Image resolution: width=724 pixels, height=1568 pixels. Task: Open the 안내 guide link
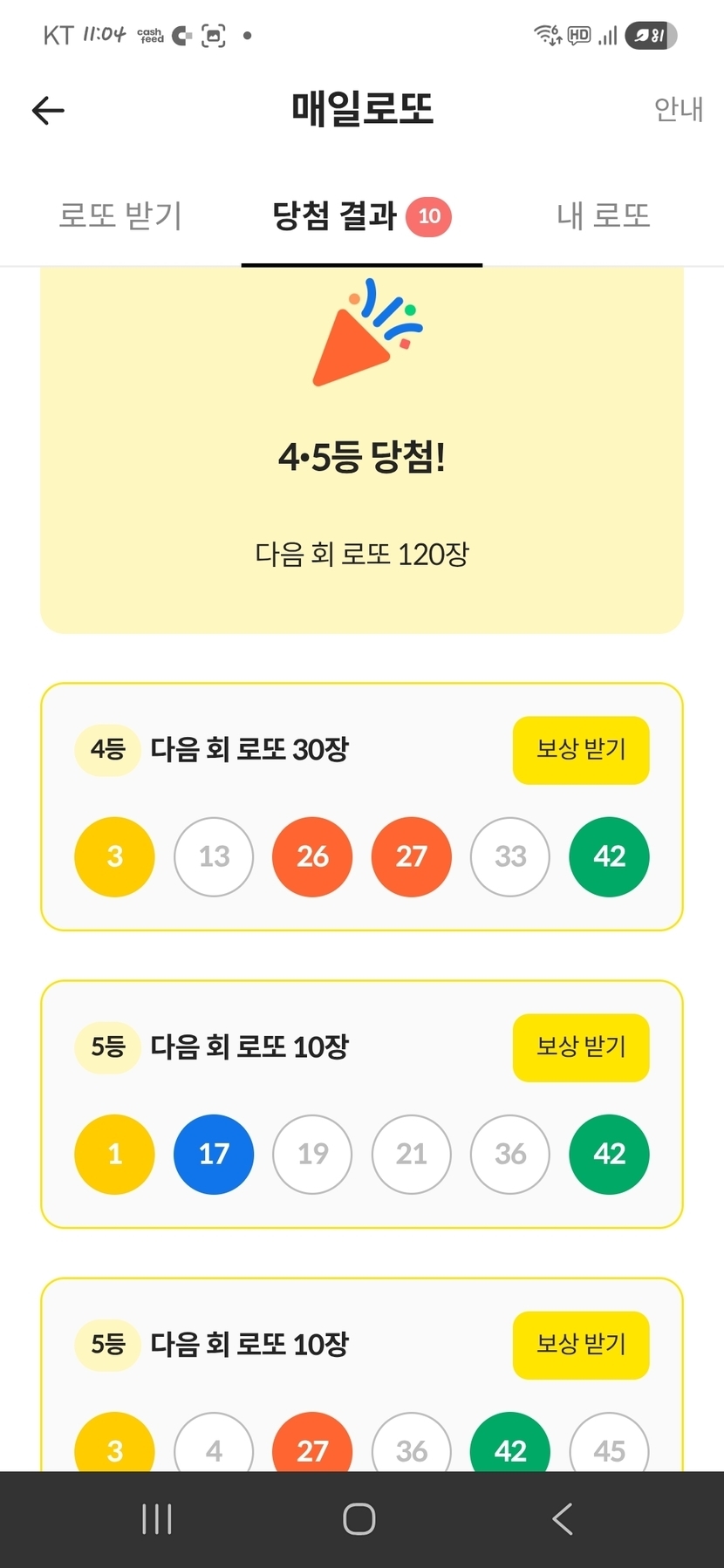point(678,110)
